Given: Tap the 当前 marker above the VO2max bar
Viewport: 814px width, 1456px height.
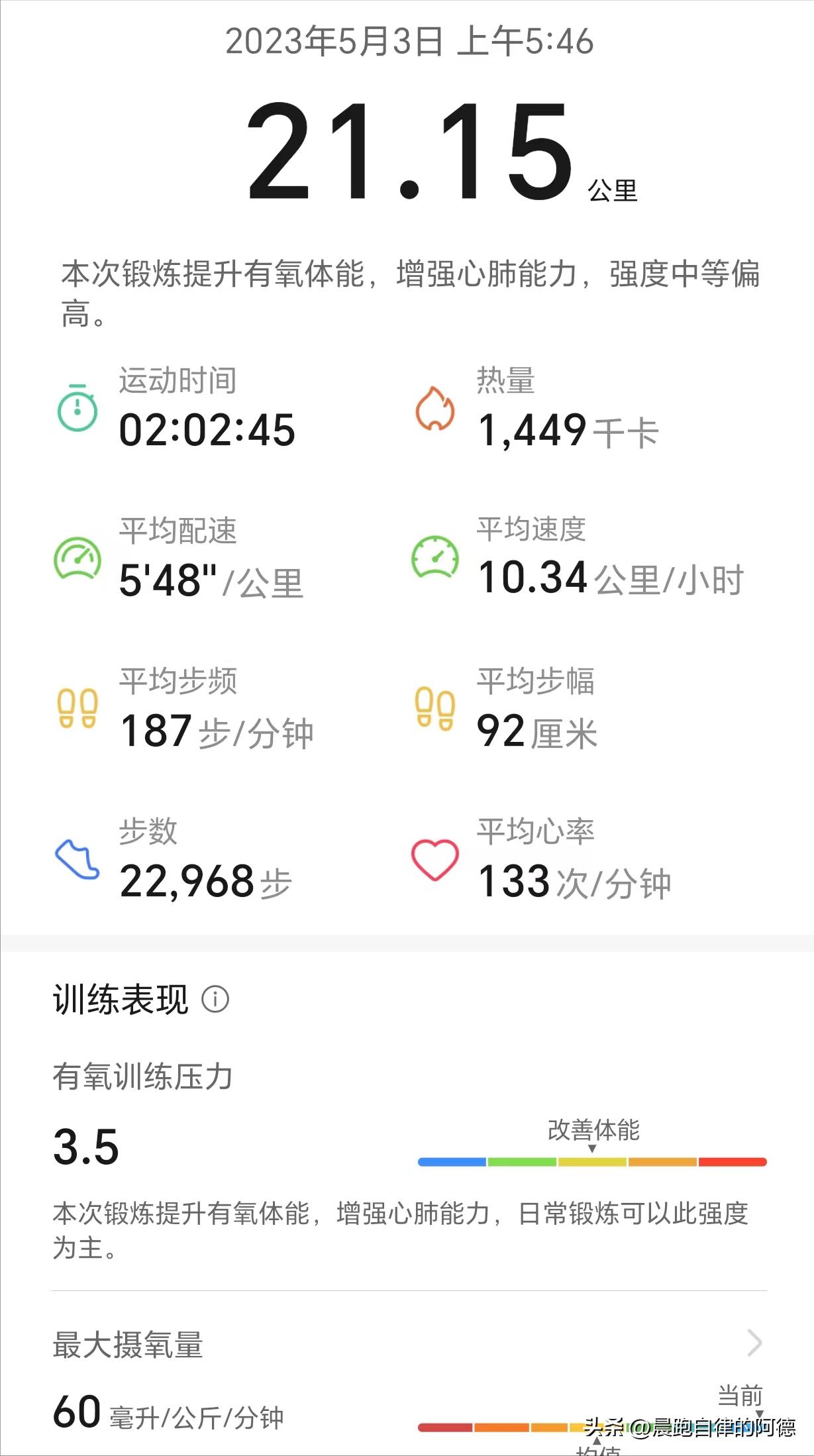Looking at the screenshot, I should tap(739, 1396).
